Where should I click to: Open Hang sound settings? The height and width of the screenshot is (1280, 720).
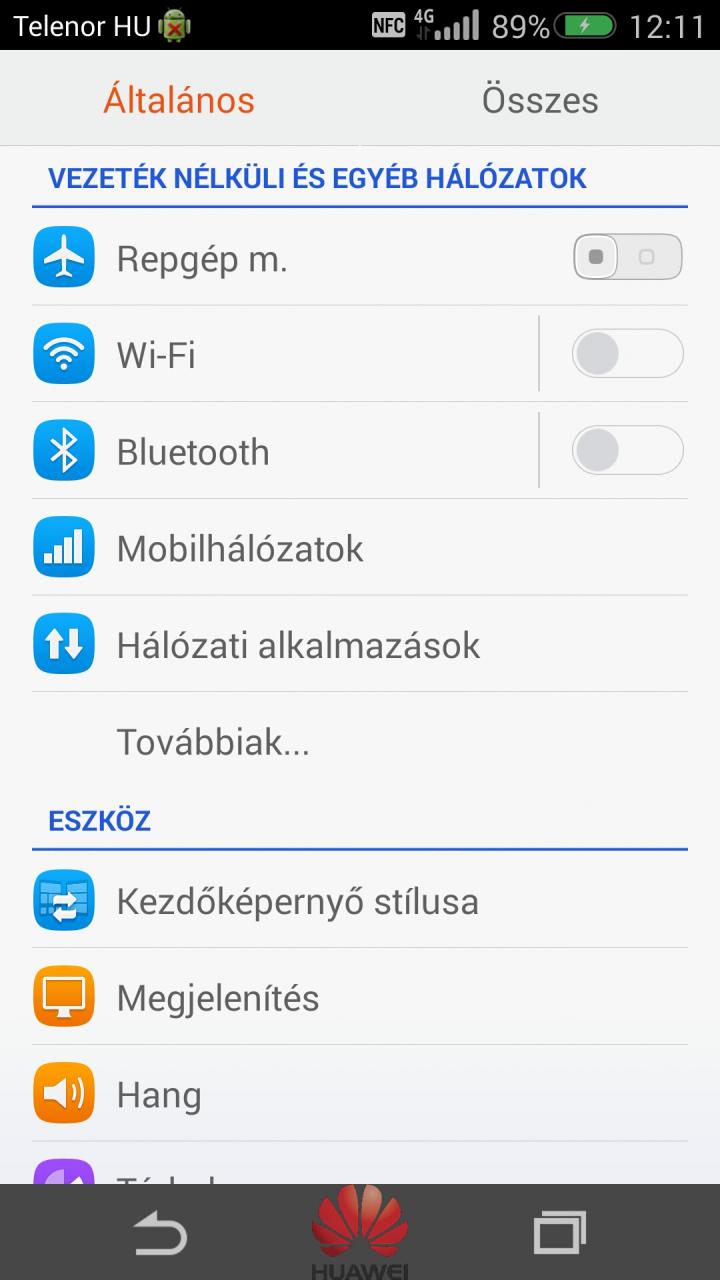tap(360, 1095)
